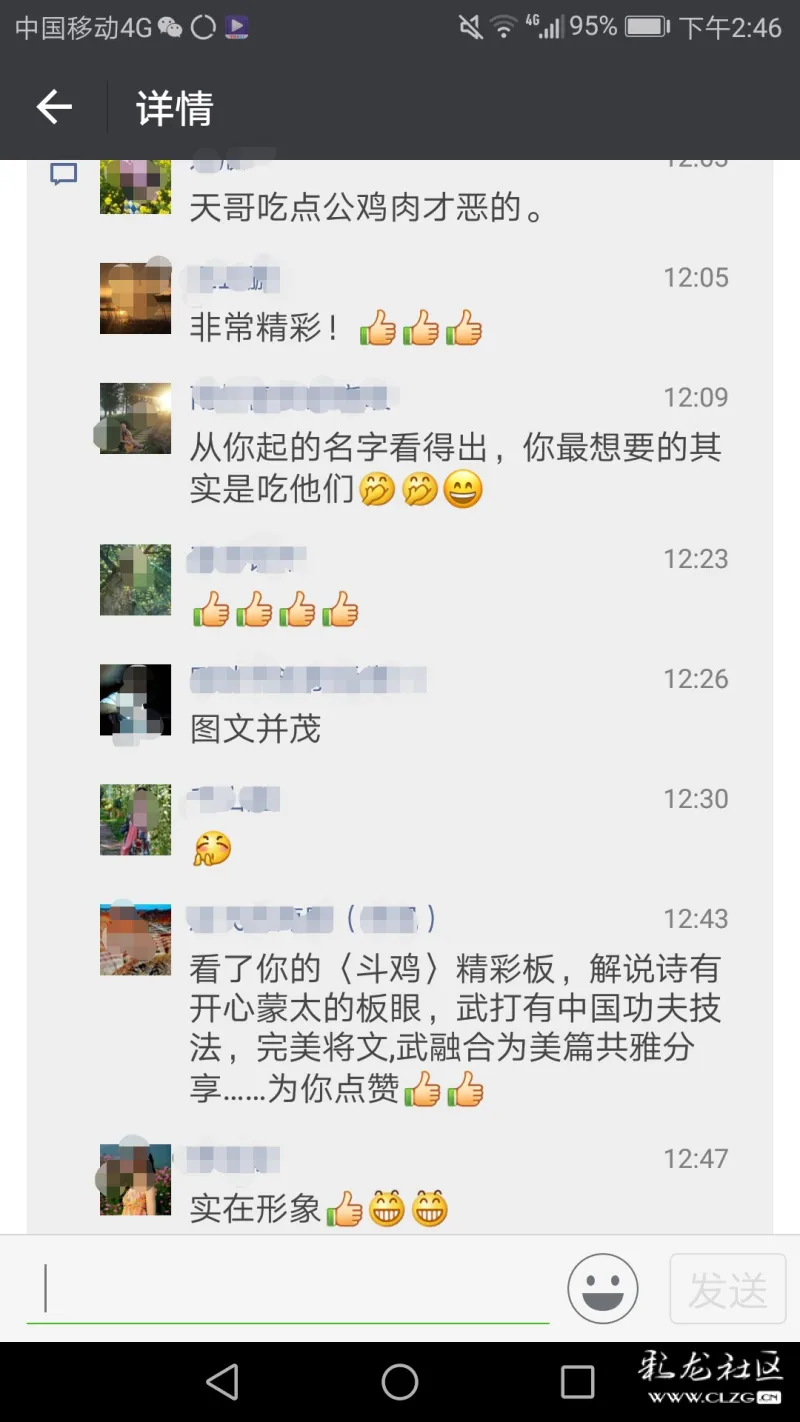Open avatar of the 12:09 commenter
Viewport: 800px width, 1422px height.
coord(135,418)
